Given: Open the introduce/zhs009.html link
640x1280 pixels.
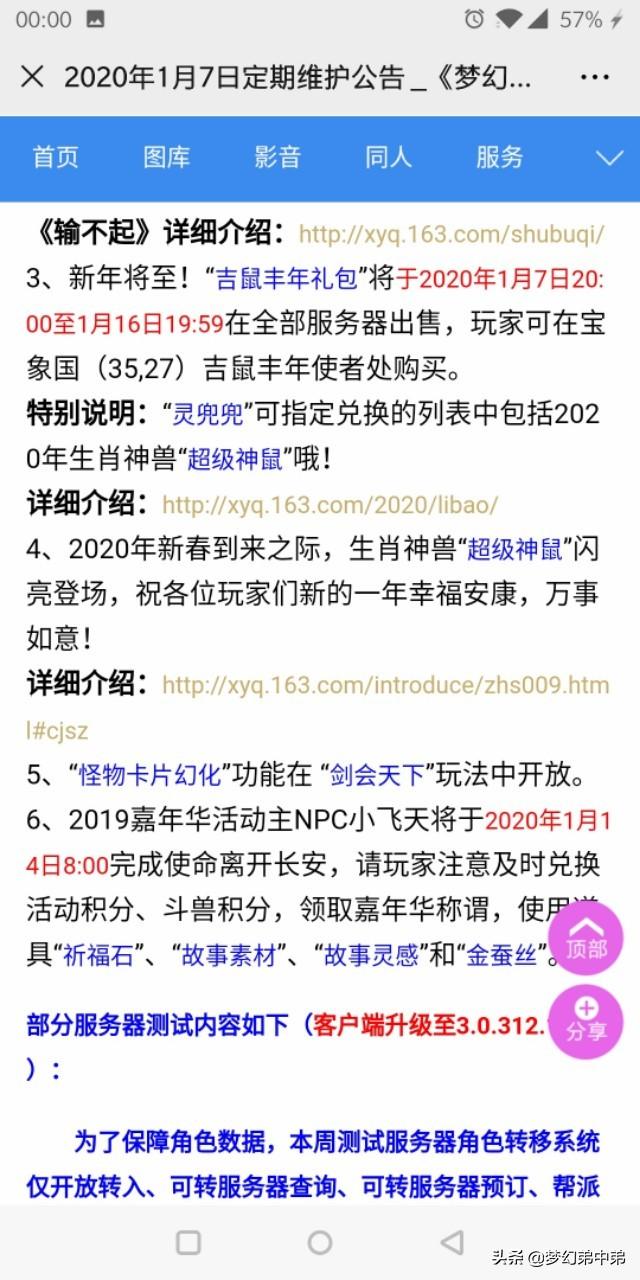Looking at the screenshot, I should (318, 707).
